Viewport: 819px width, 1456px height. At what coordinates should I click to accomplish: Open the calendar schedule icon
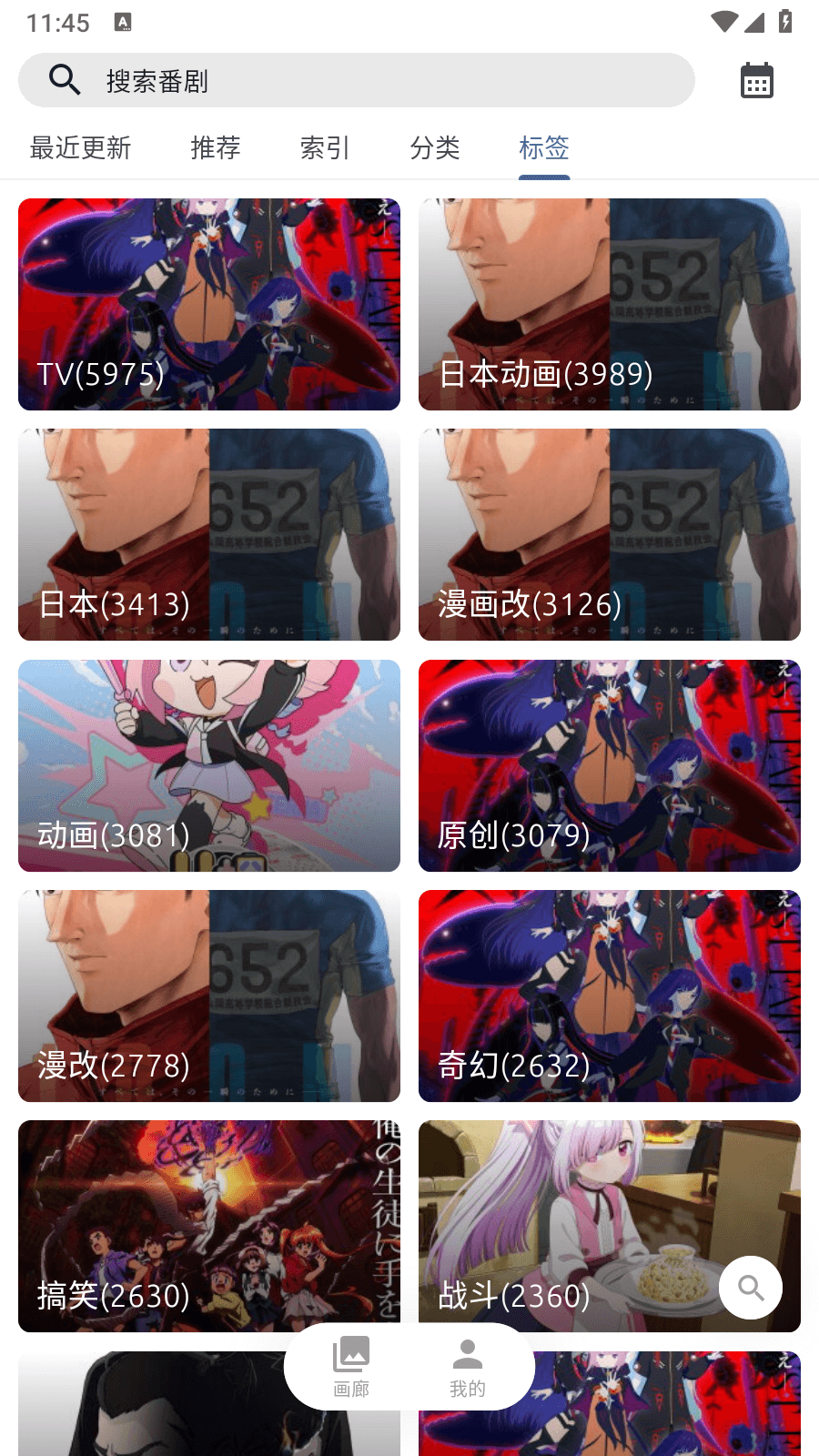click(756, 81)
